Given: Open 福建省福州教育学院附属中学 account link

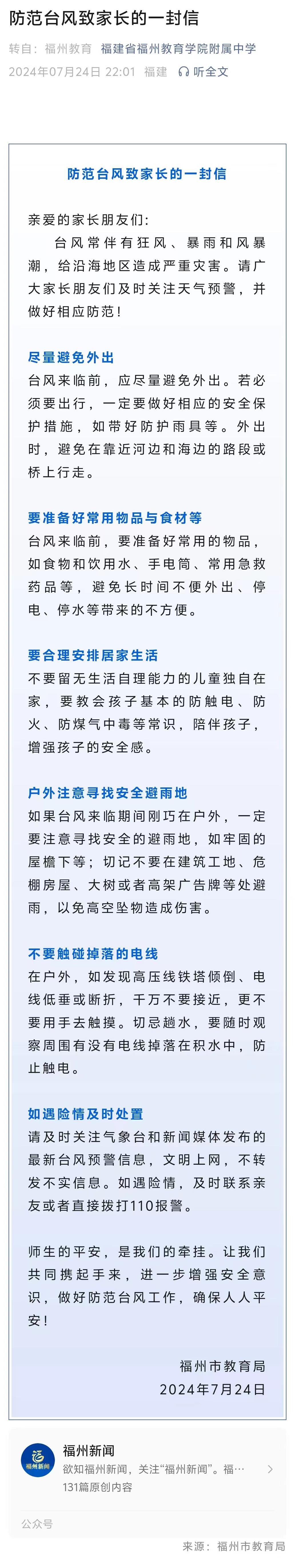Looking at the screenshot, I should click(x=178, y=49).
